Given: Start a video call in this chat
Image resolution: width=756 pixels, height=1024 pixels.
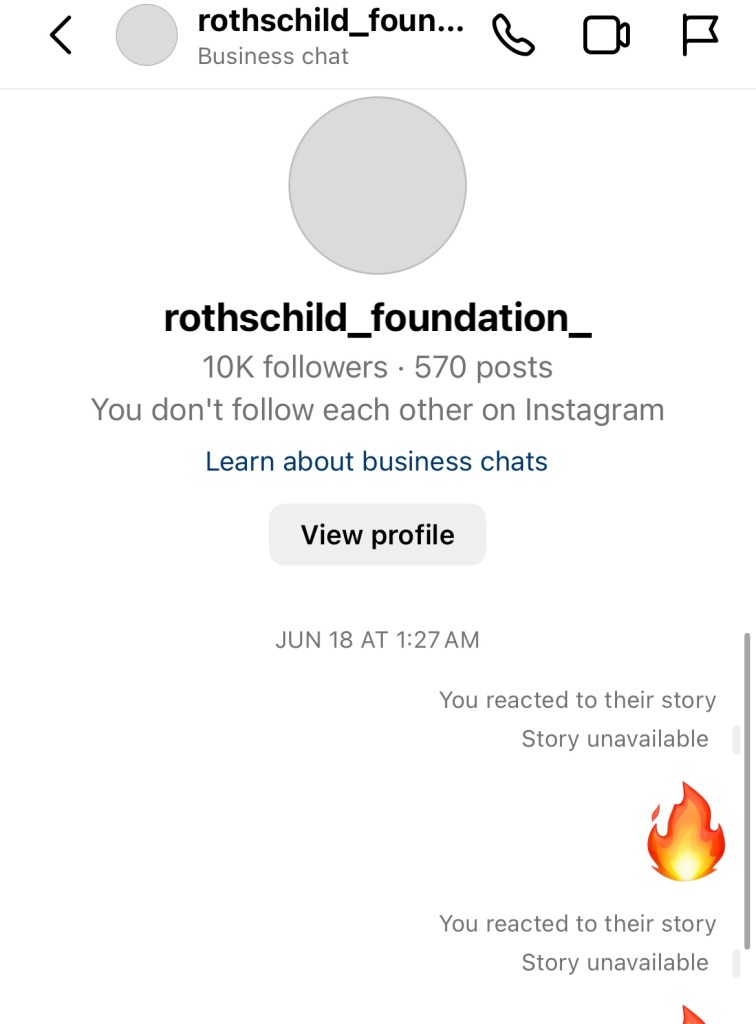Looking at the screenshot, I should pyautogui.click(x=606, y=37).
